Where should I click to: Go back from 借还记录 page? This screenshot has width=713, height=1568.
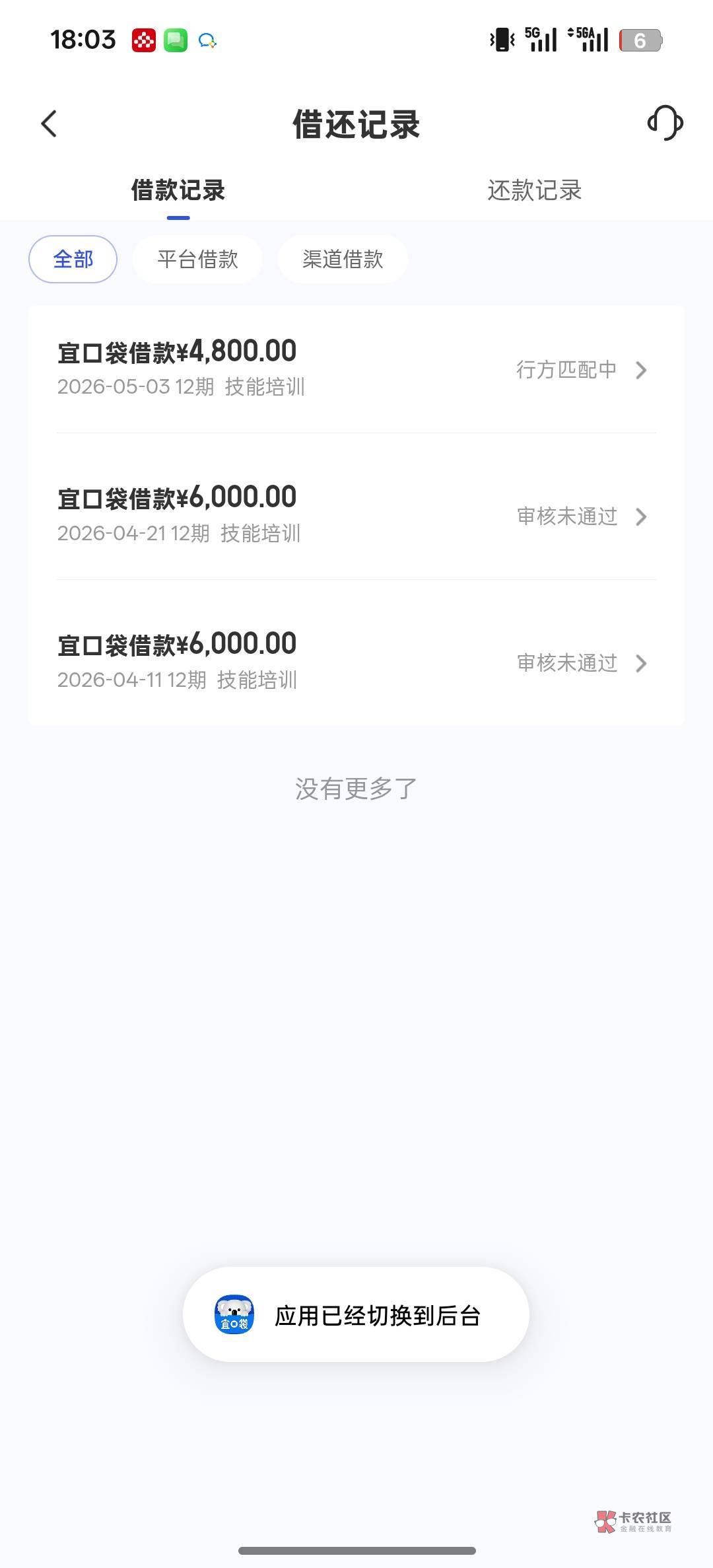[49, 124]
